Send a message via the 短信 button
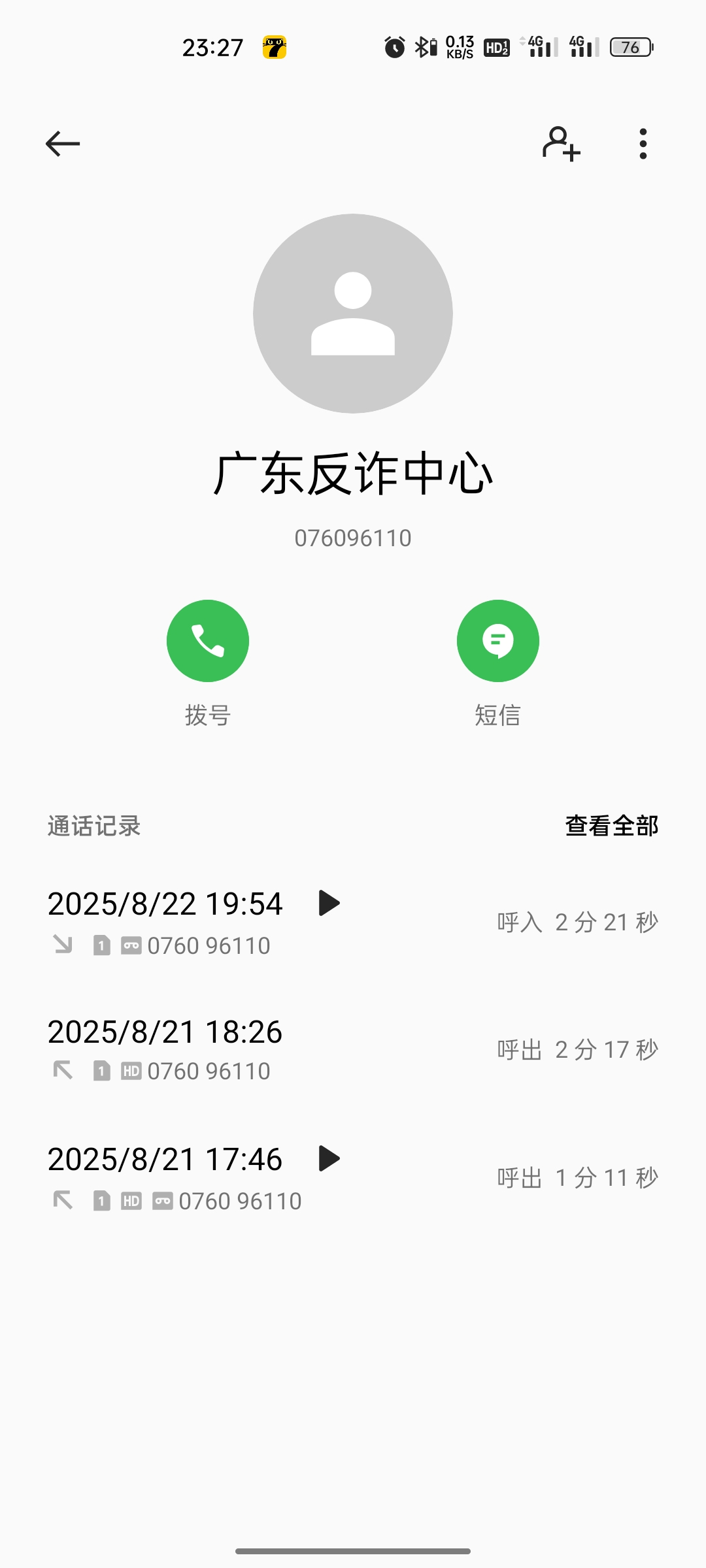 497,641
